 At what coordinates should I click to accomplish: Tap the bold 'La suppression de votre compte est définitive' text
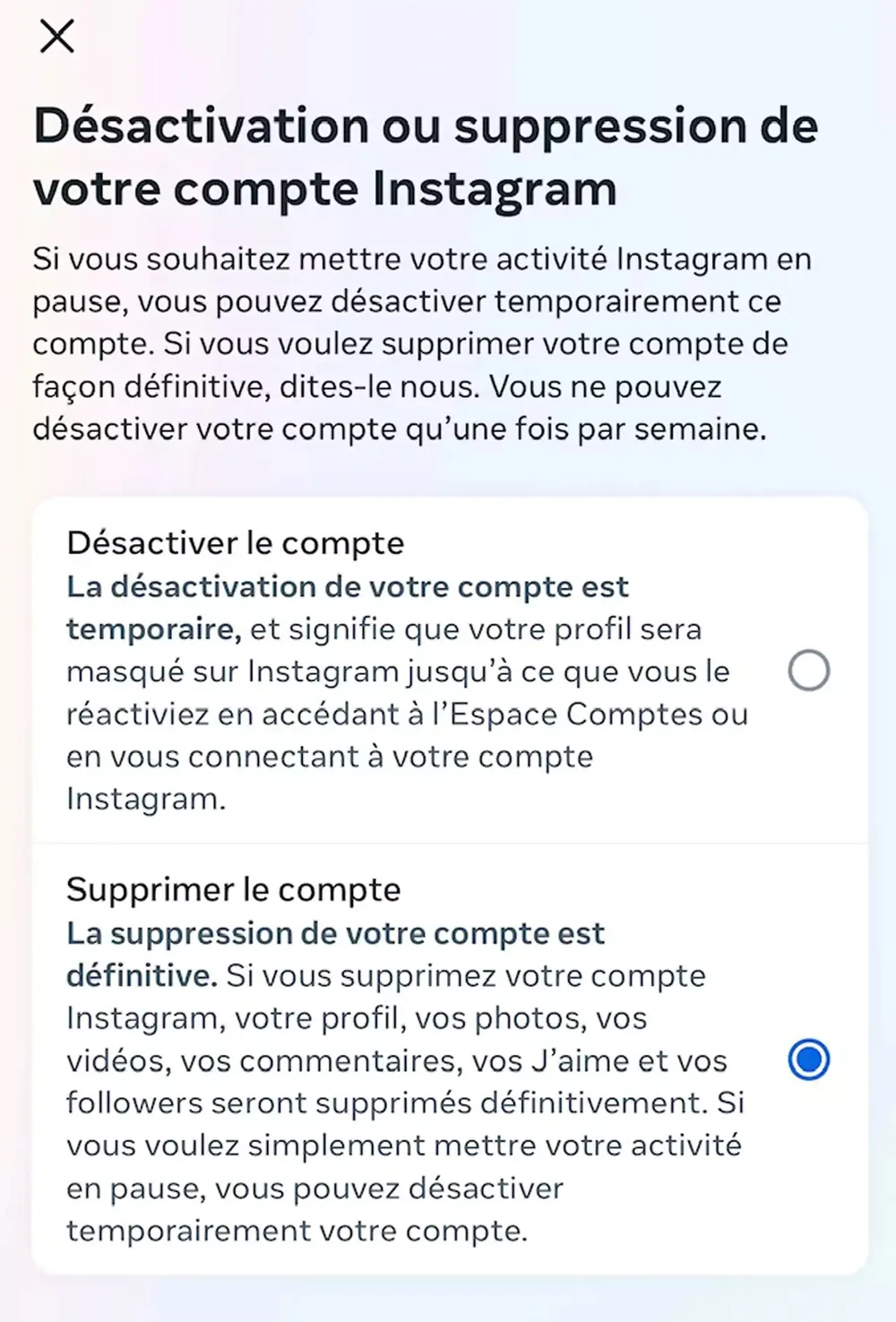click(x=335, y=954)
